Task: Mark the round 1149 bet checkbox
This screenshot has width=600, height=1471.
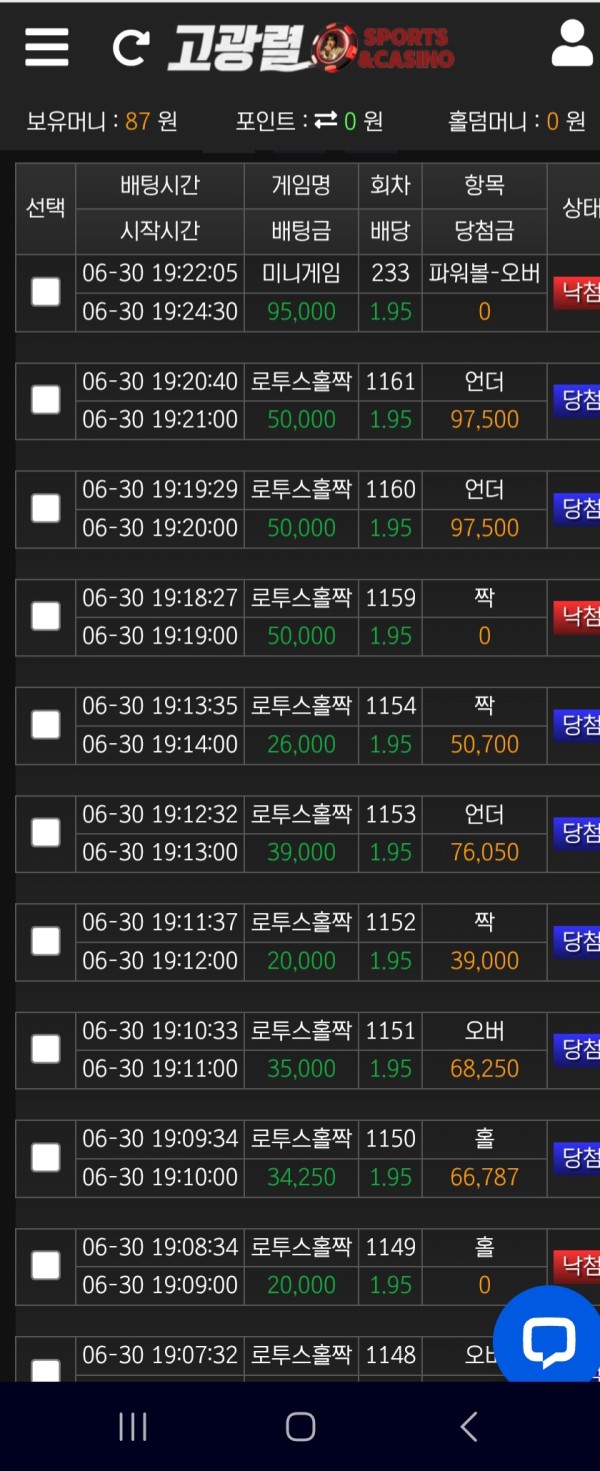Action: click(46, 1265)
